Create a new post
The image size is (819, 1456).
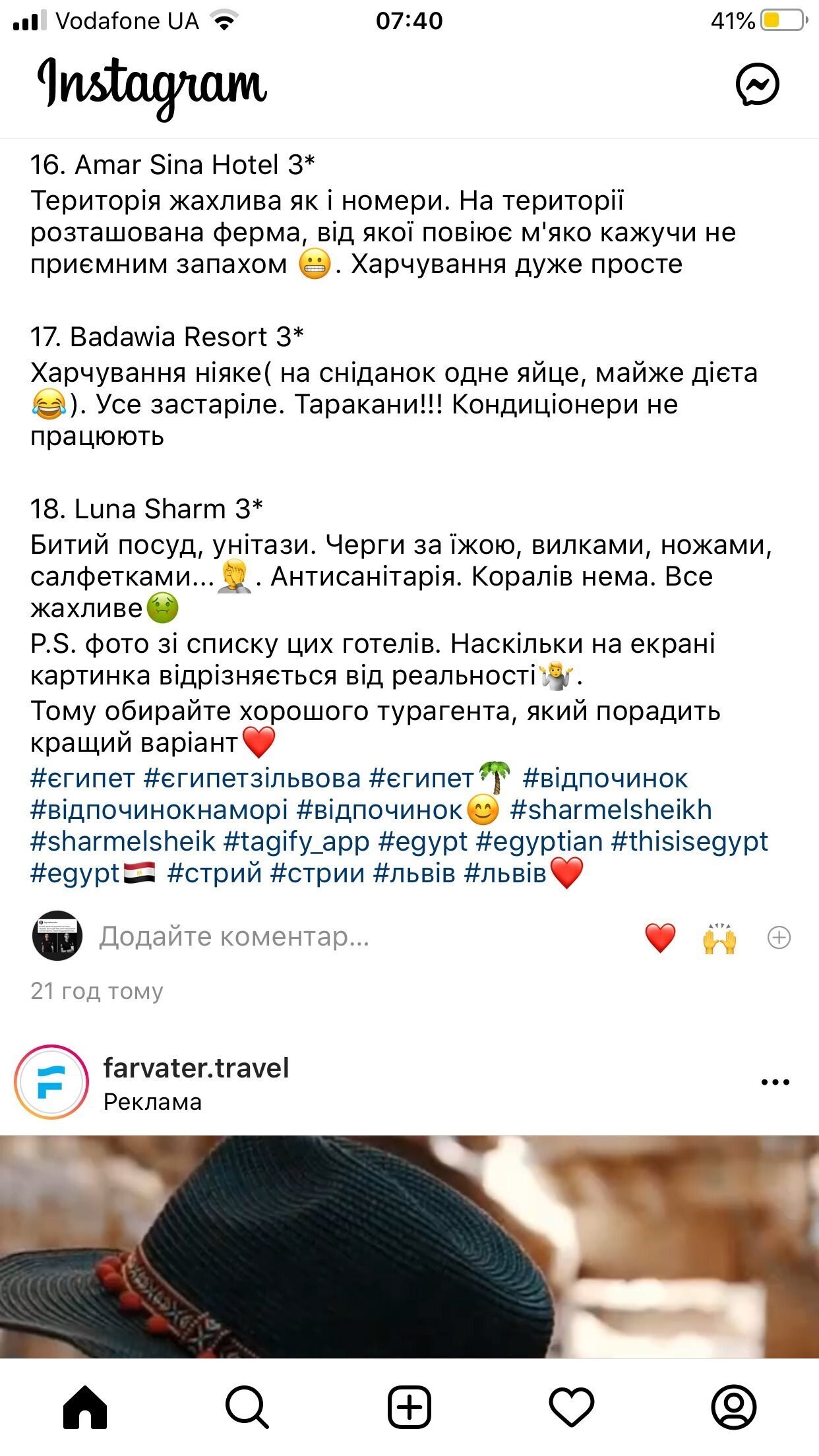tap(409, 1407)
